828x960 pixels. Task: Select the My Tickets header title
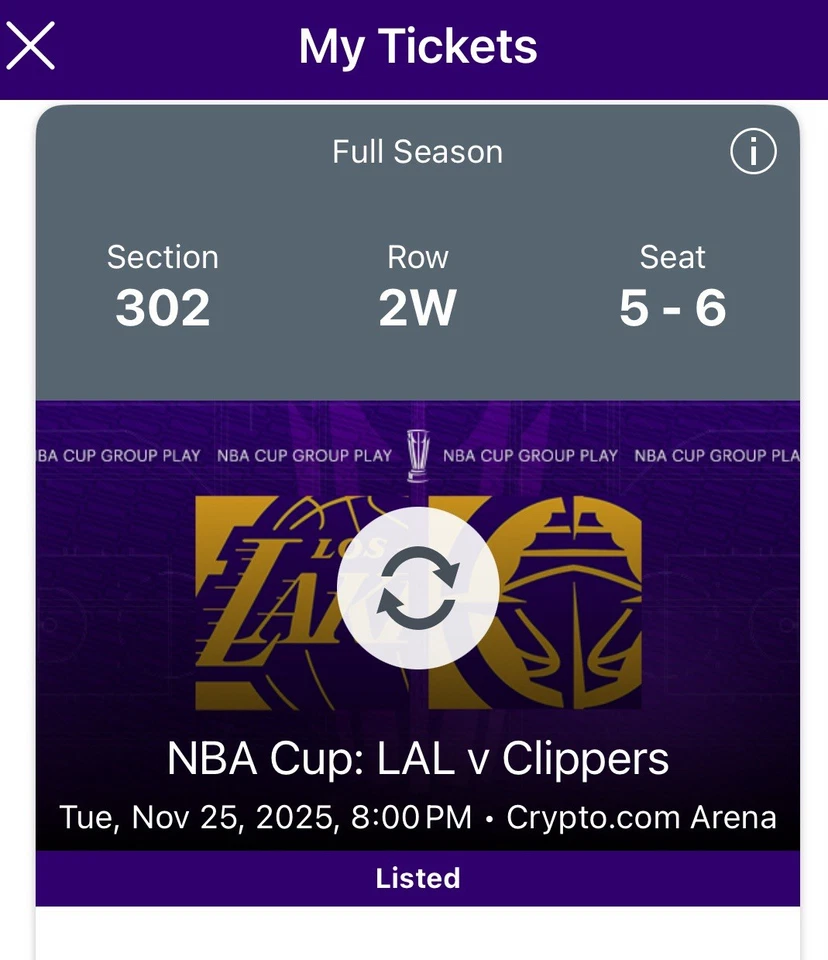coord(417,45)
